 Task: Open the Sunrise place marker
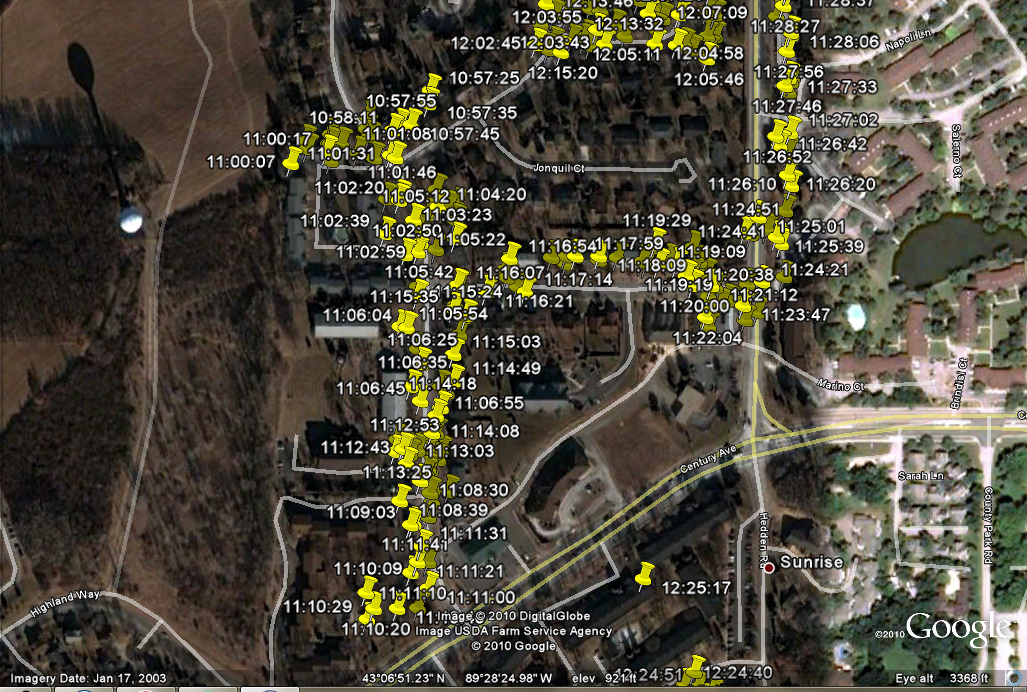769,567
